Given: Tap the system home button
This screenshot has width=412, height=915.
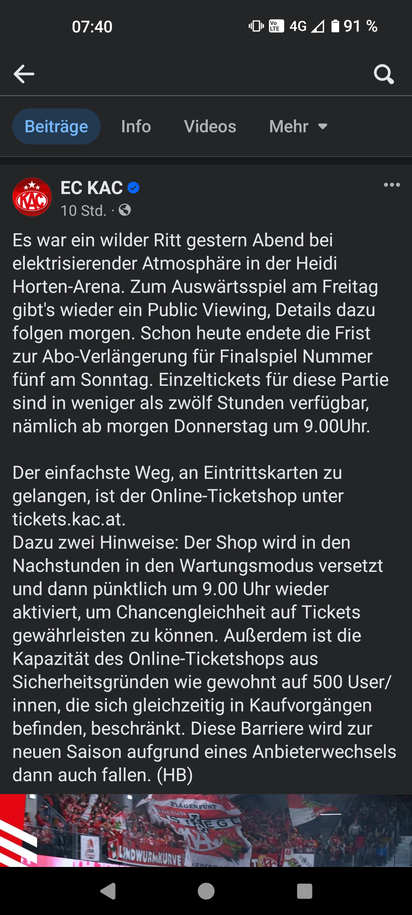Looking at the screenshot, I should point(206,890).
